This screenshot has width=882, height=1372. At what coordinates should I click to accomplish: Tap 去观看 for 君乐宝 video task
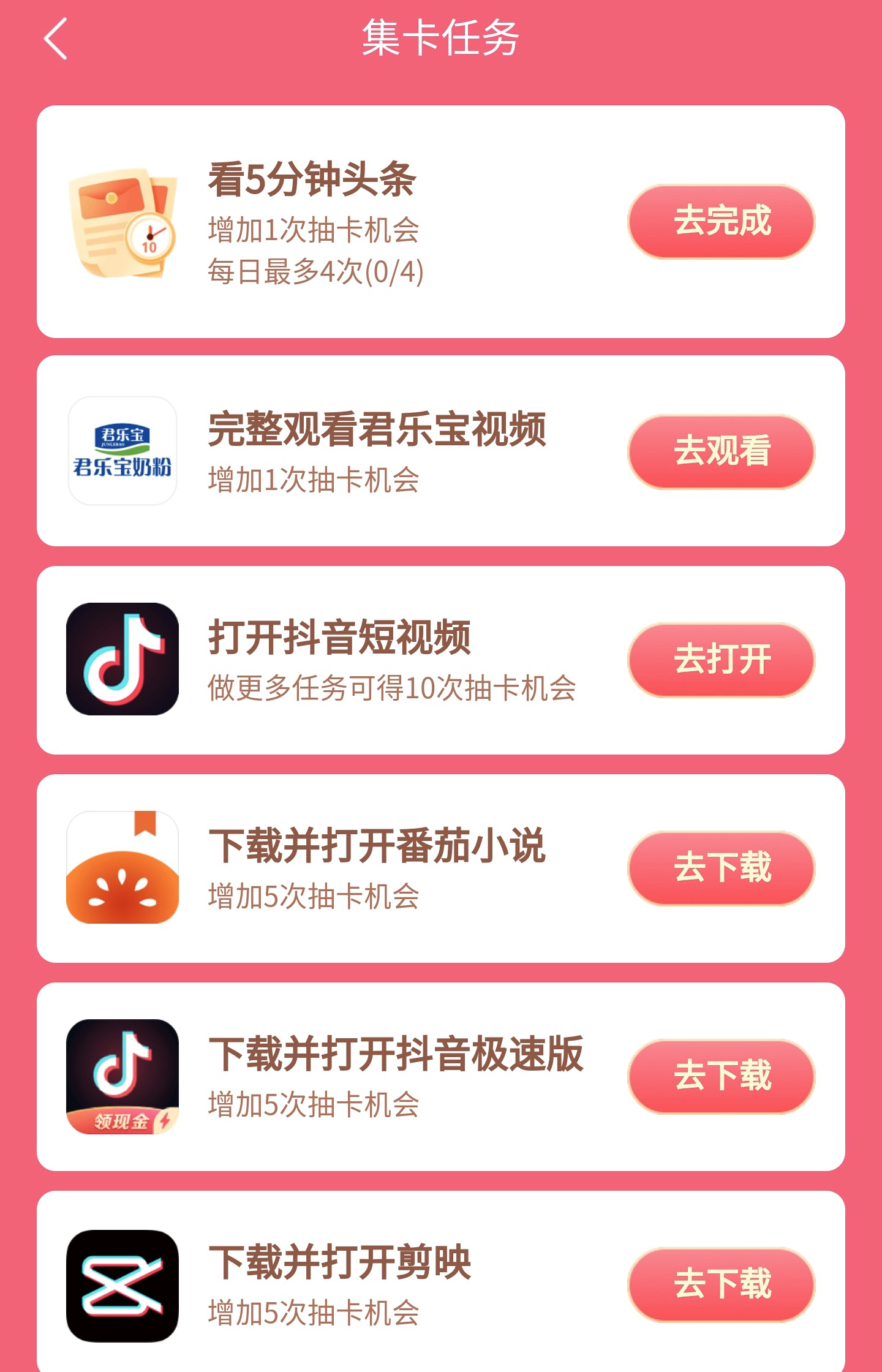tap(721, 451)
